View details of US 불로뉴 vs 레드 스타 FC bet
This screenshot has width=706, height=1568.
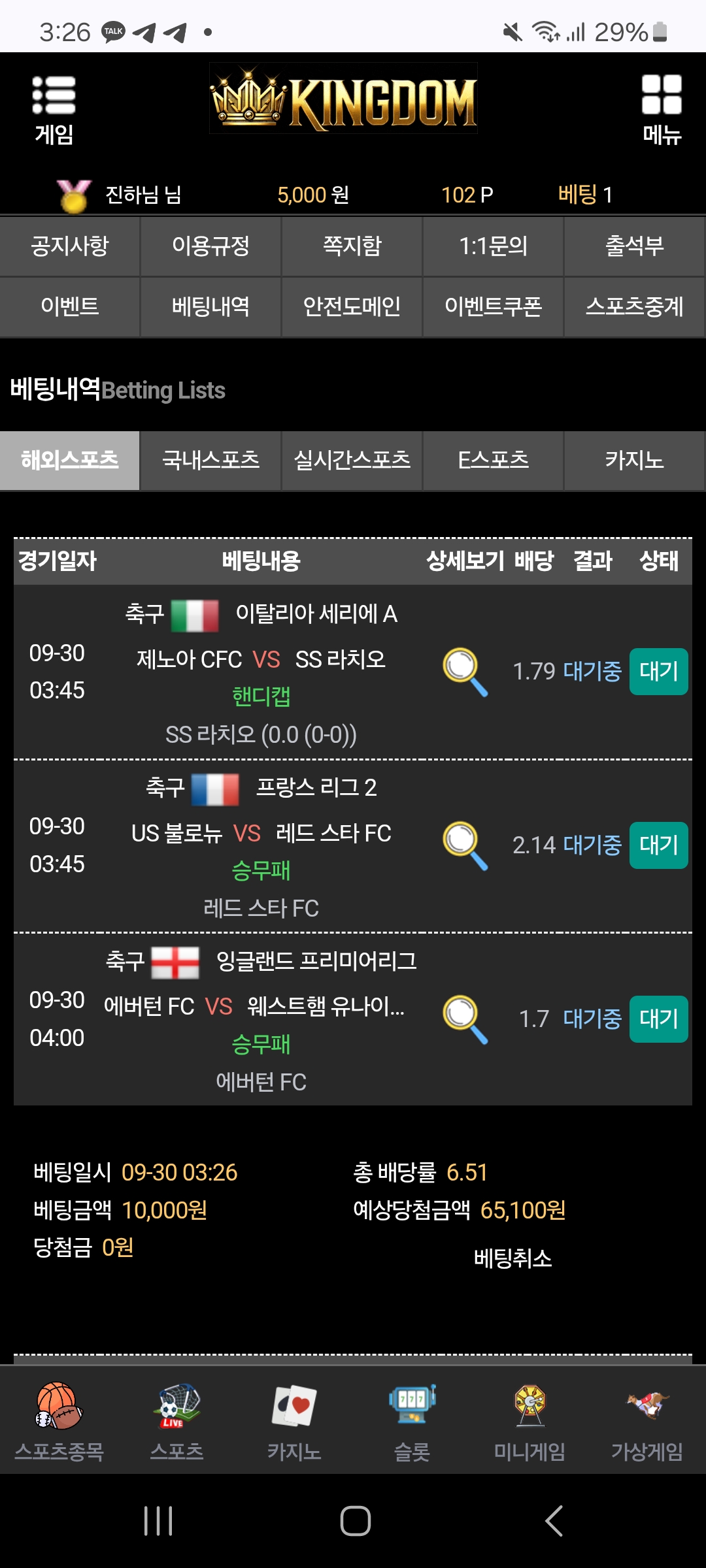[x=465, y=845]
